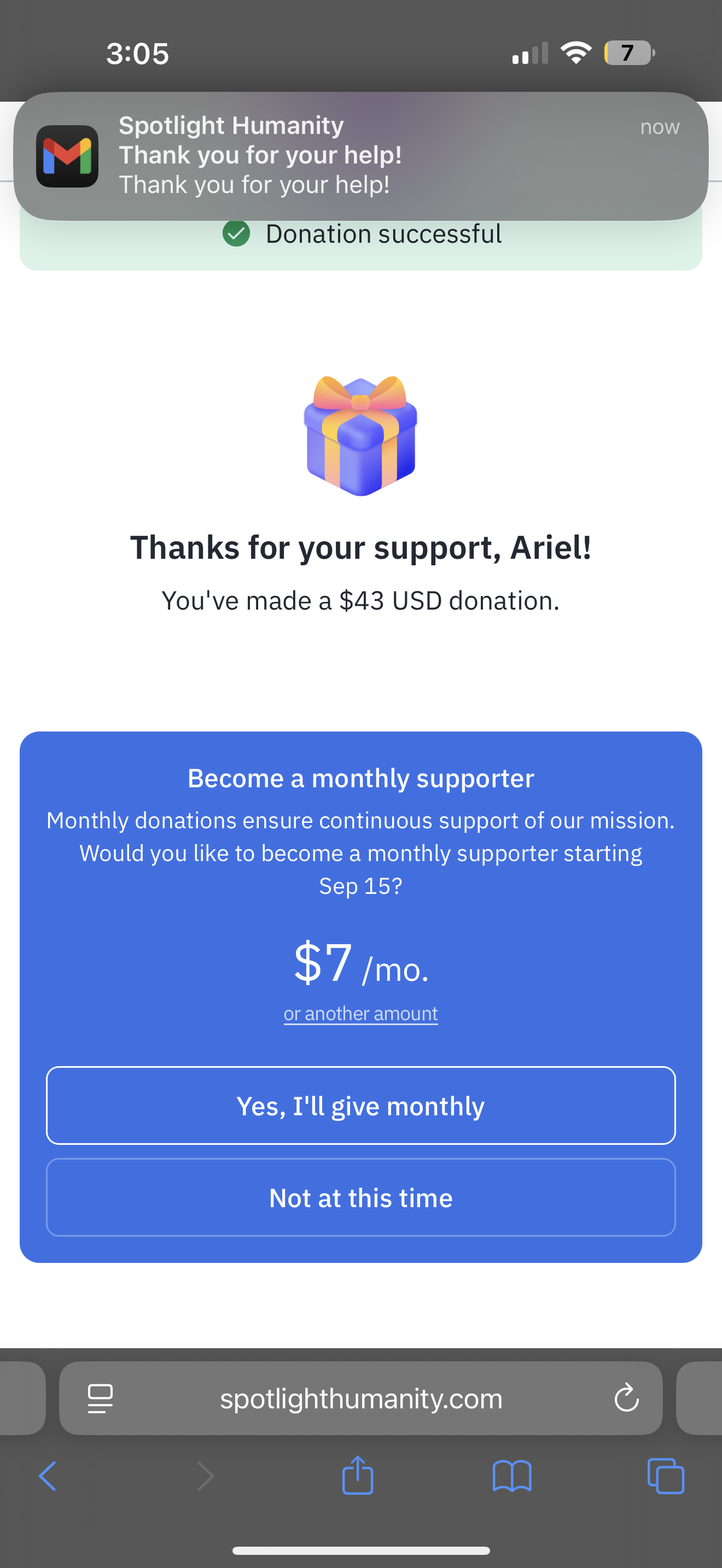
Task: Go back to the previous page
Action: 48,1476
